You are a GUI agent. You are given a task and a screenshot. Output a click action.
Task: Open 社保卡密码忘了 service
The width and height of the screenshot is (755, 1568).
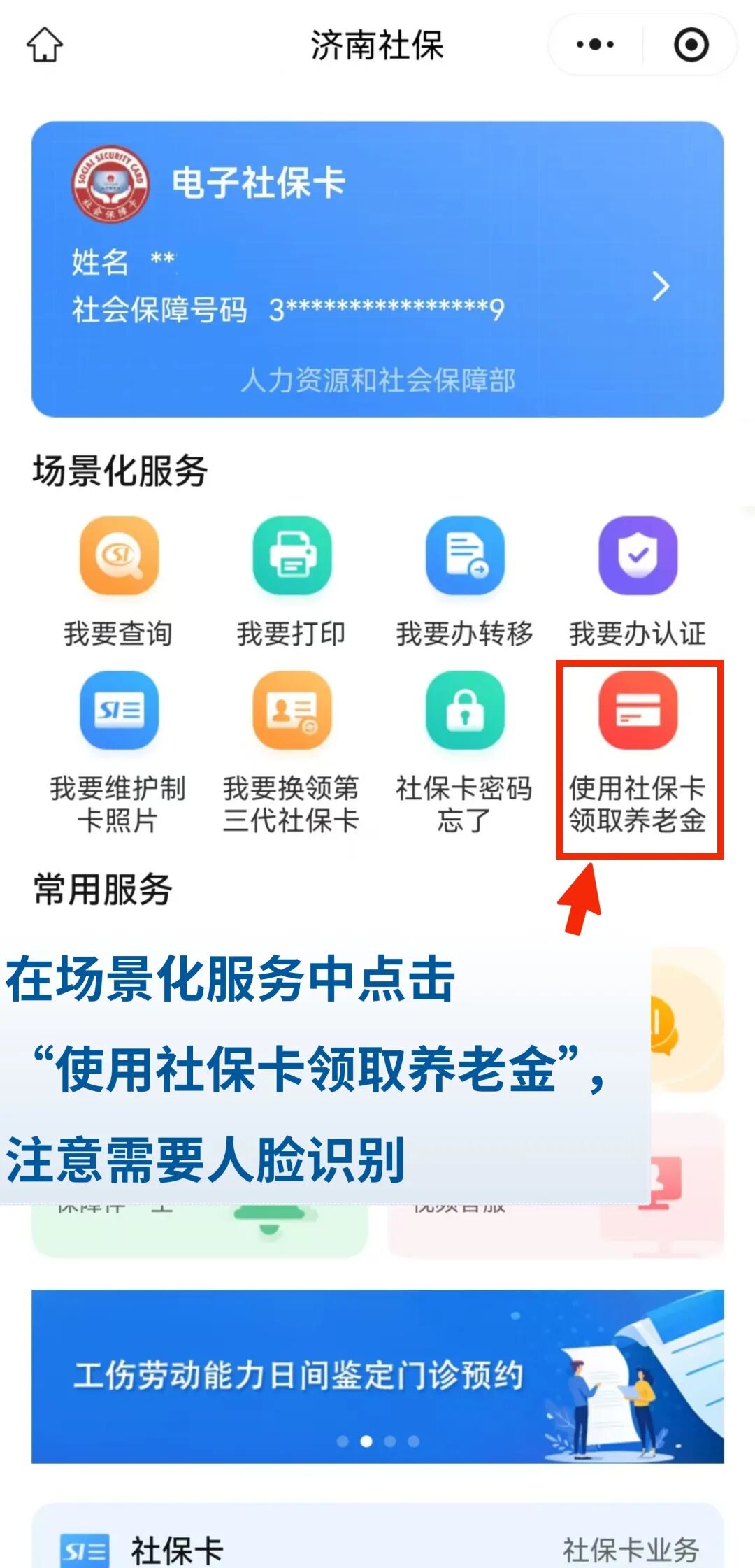coord(465,753)
